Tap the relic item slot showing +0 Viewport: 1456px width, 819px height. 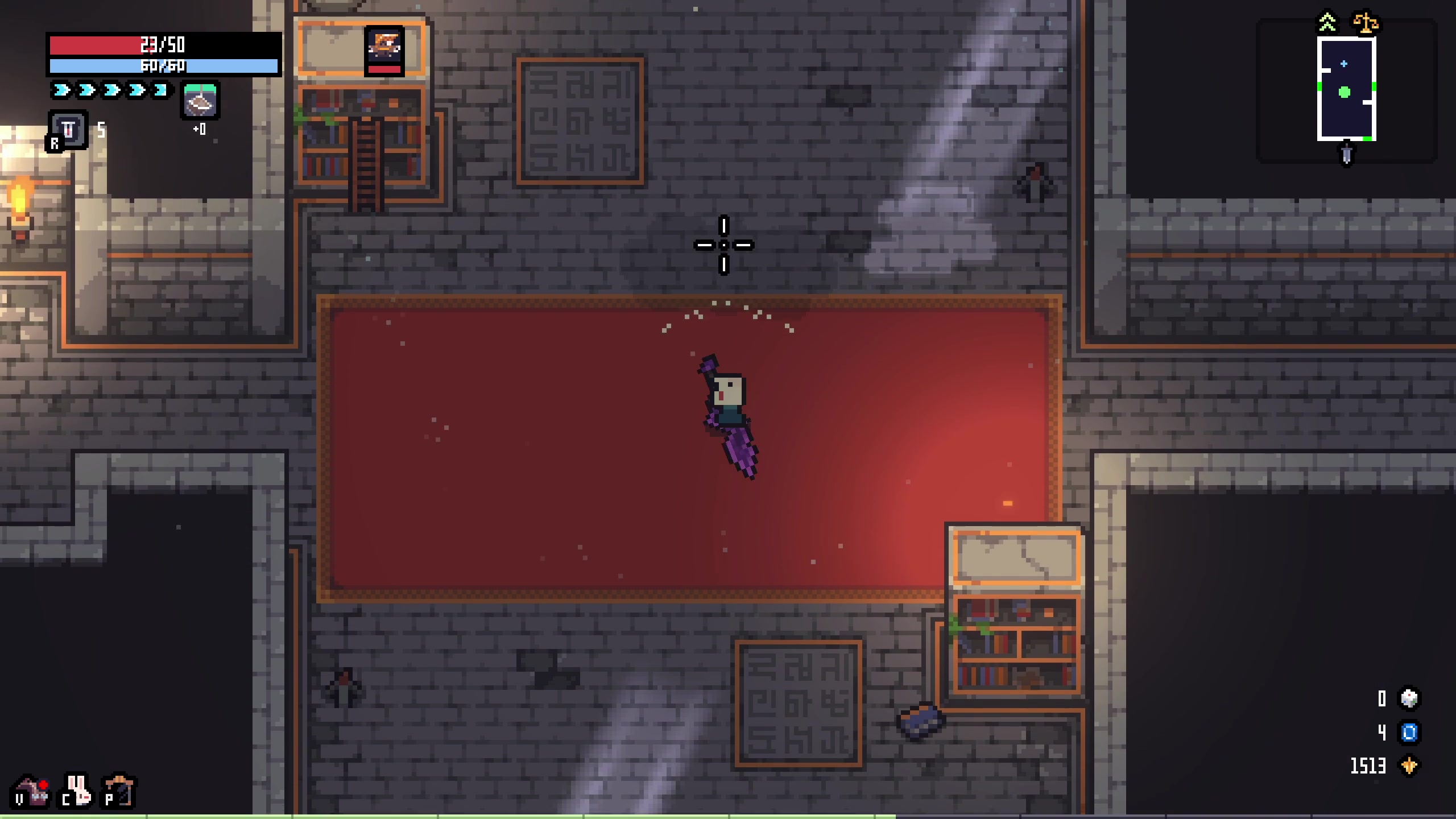tap(200, 101)
